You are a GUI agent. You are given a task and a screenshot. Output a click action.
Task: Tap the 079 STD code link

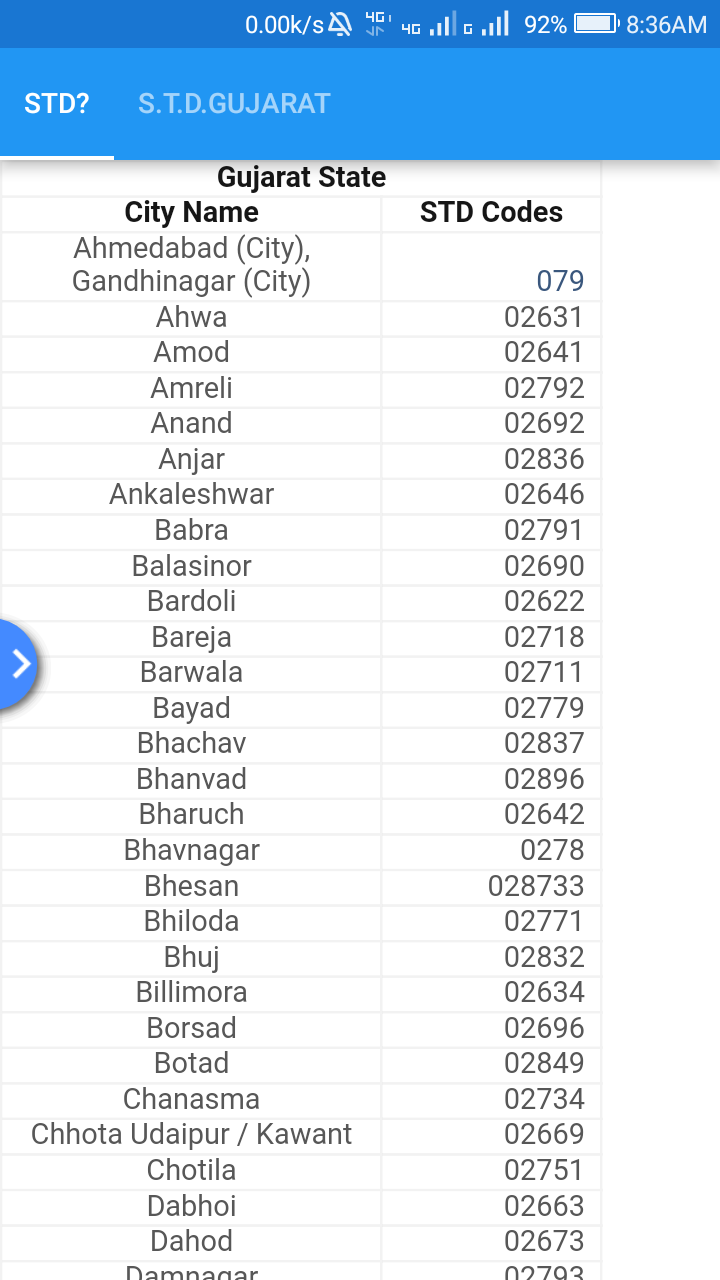[559, 281]
